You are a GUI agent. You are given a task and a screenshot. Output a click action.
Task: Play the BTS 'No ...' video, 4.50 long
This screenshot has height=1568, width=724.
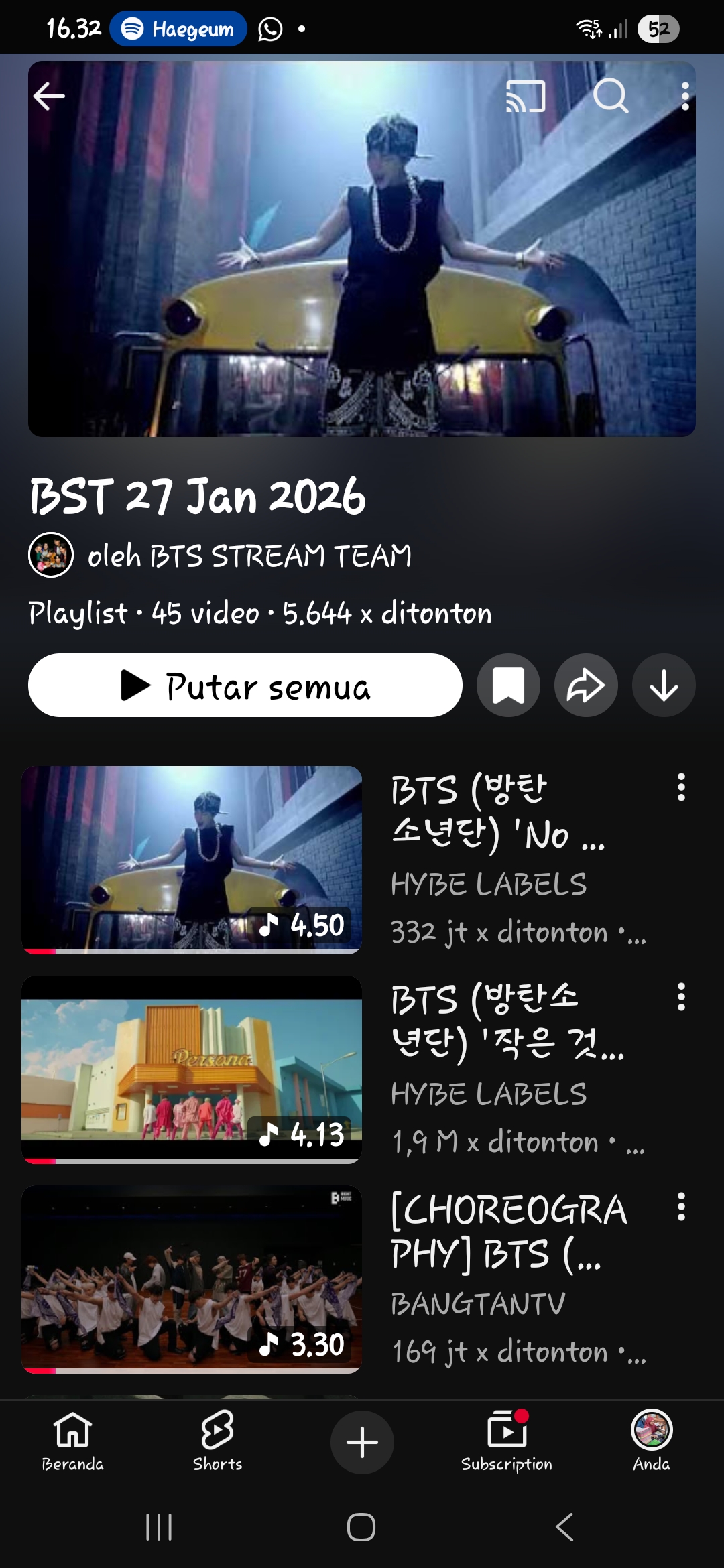(192, 859)
